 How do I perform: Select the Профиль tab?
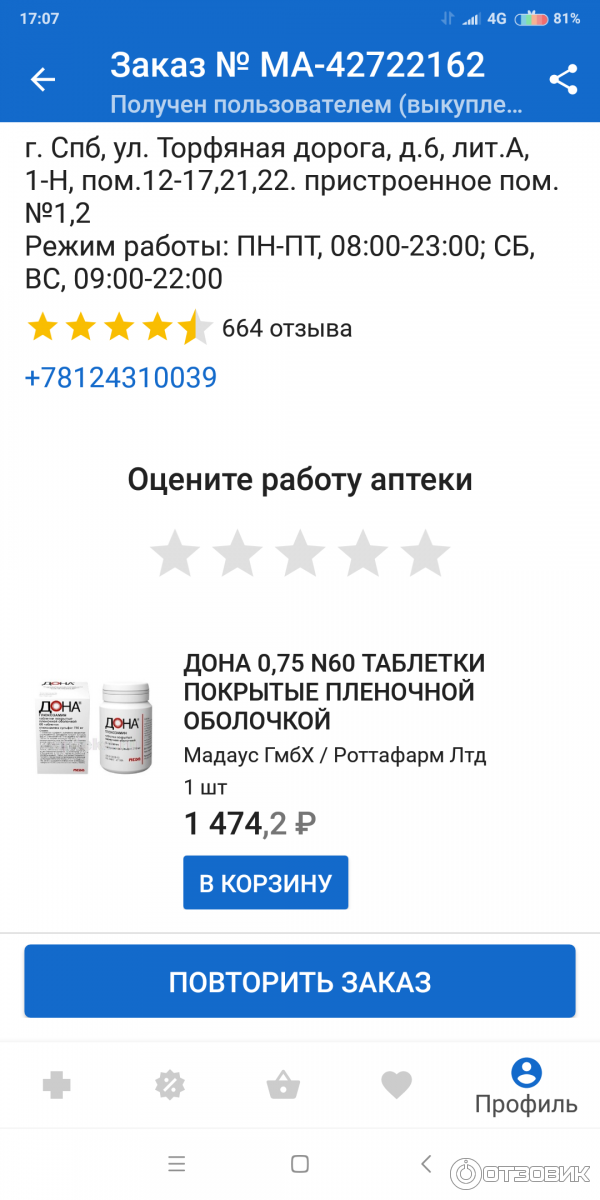(x=526, y=1087)
